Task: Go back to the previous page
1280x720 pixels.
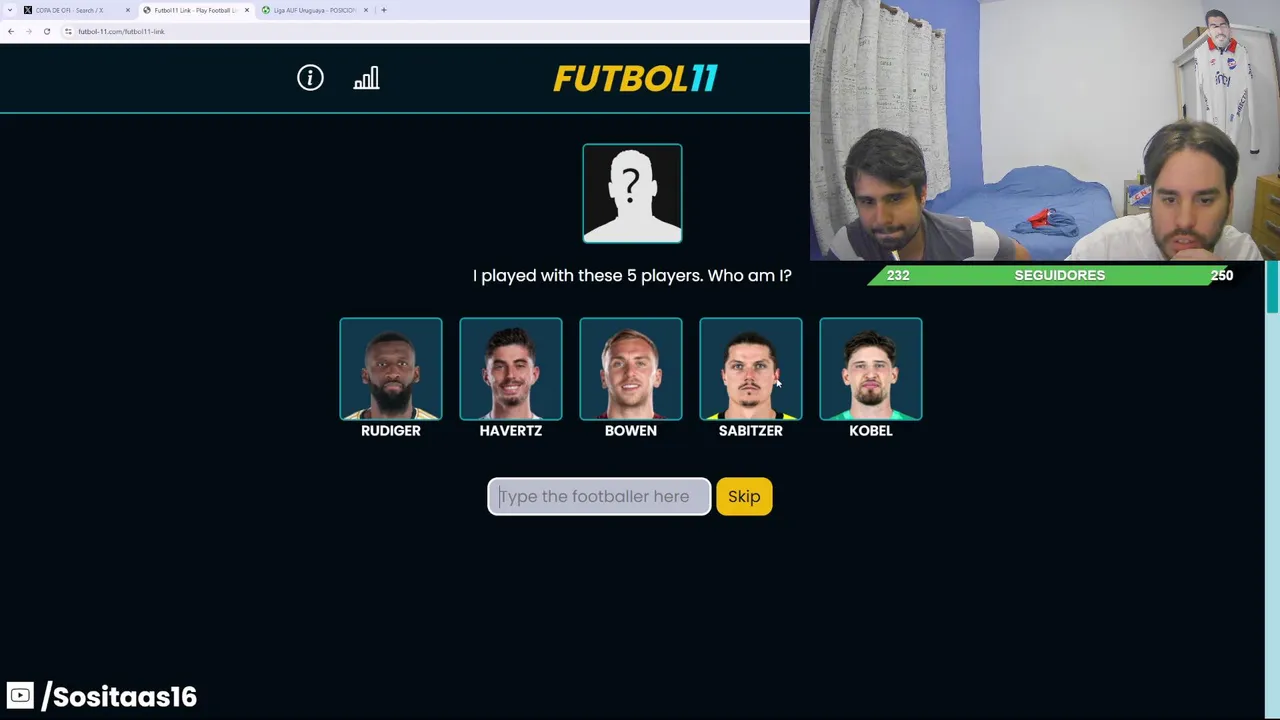Action: click(10, 31)
